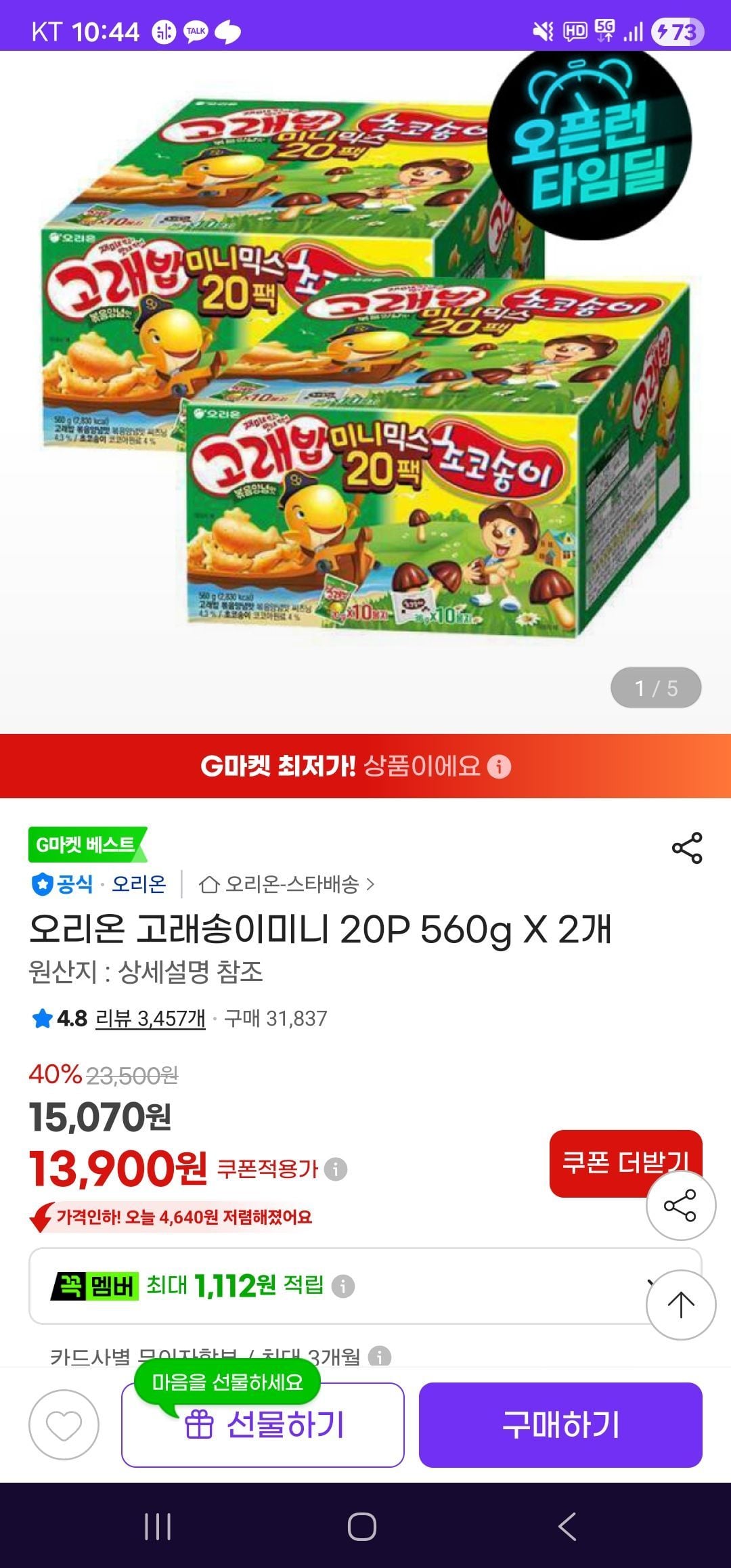Viewport: 731px width, 1568px height.
Task: Open the 리뷰 3,457개 reviews link
Action: (150, 1018)
